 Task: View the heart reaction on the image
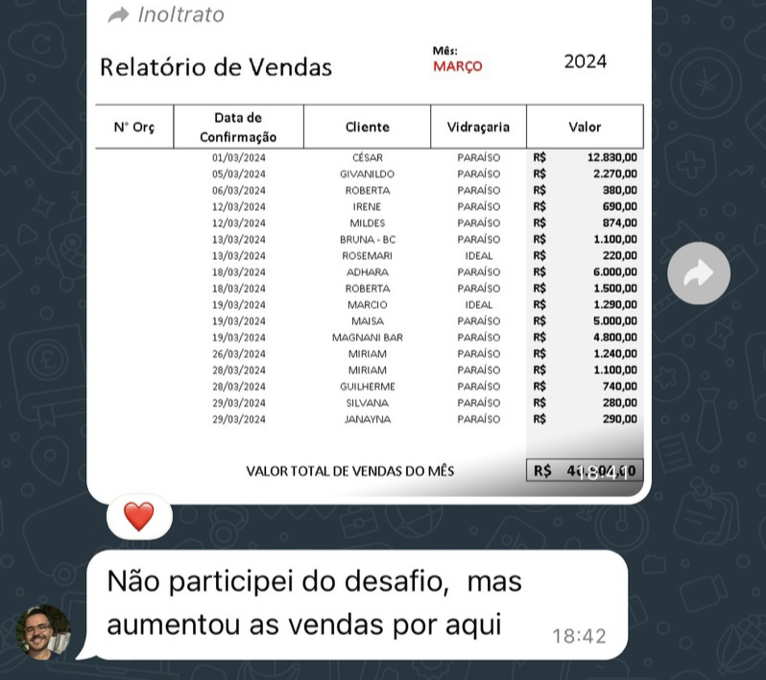tap(139, 516)
